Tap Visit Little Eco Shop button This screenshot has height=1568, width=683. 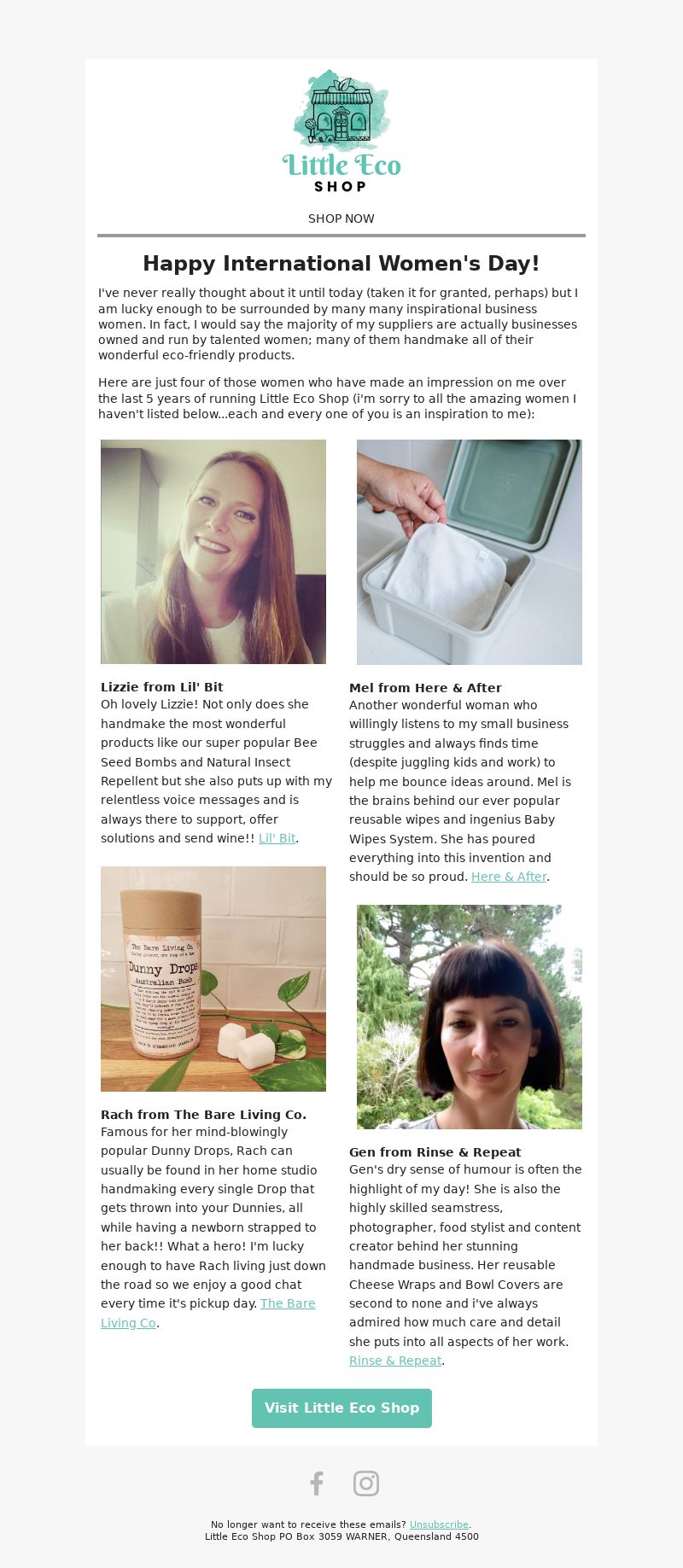pyautogui.click(x=341, y=1408)
